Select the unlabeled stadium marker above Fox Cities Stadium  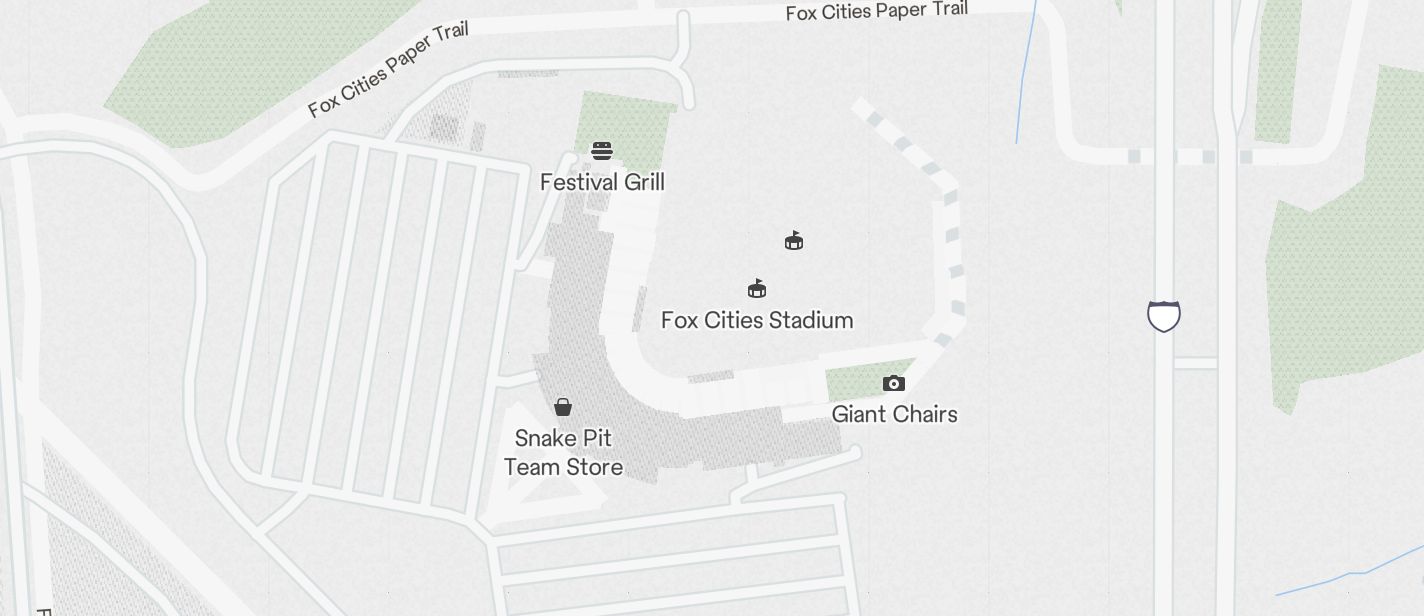pos(794,240)
